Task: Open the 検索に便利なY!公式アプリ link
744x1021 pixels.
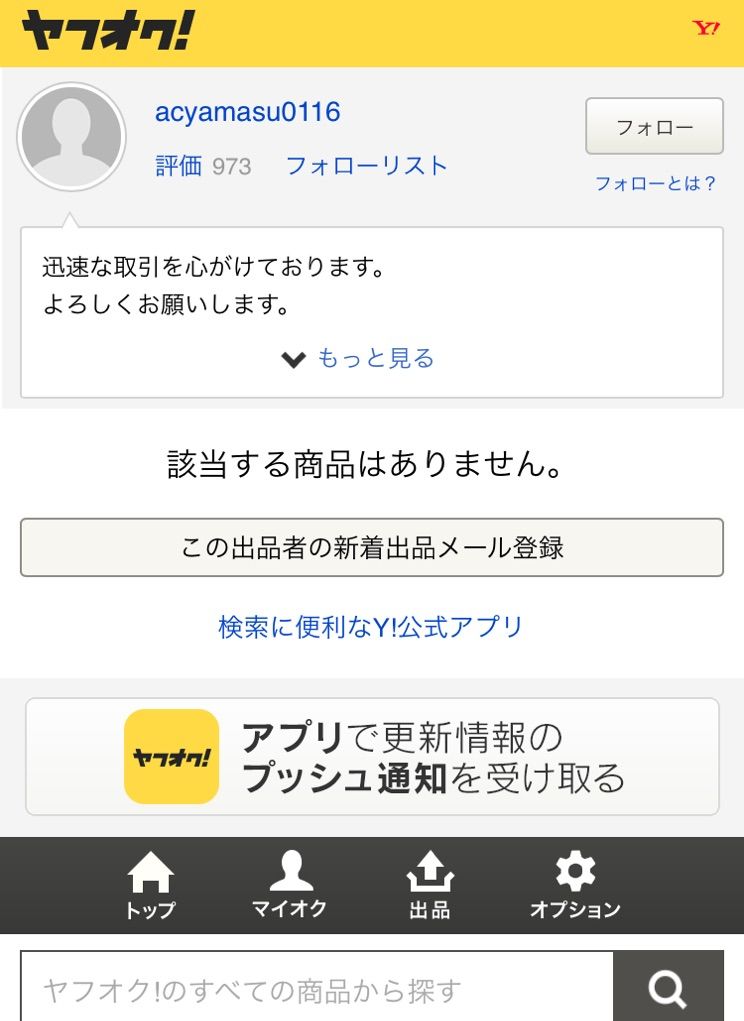Action: [371, 627]
